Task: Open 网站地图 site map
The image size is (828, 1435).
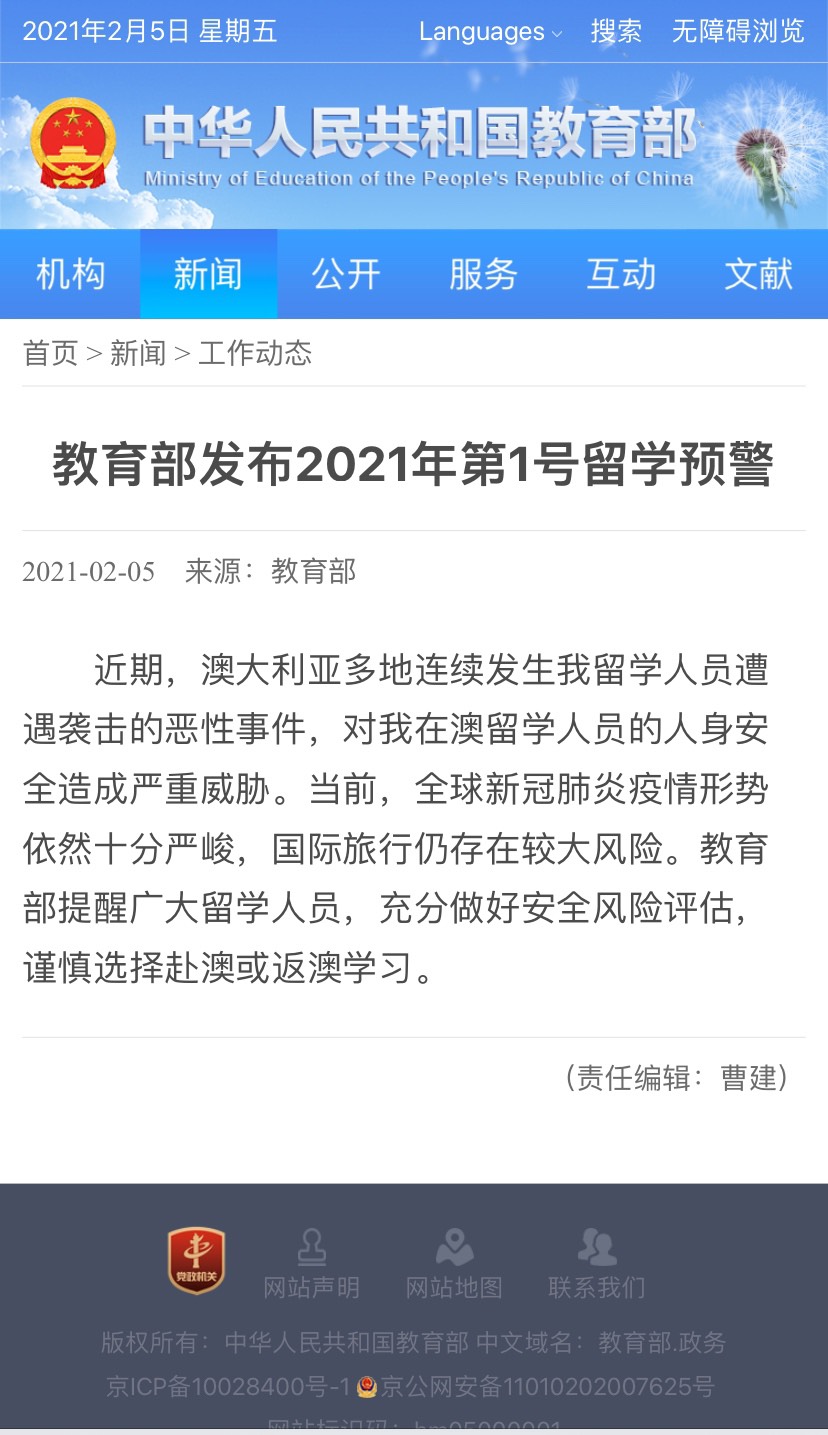Action: click(x=454, y=1264)
